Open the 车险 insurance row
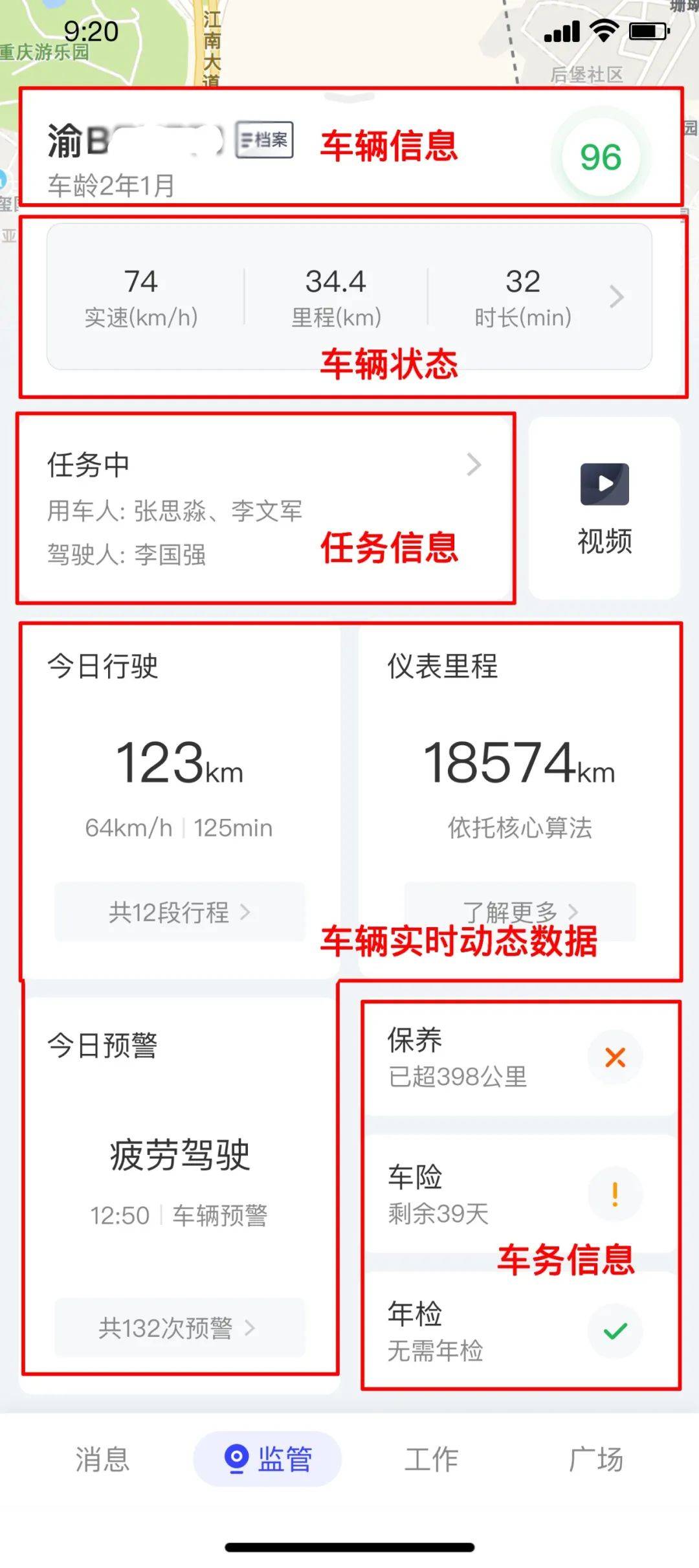This screenshot has width=699, height=1568. pyautogui.click(x=520, y=1194)
